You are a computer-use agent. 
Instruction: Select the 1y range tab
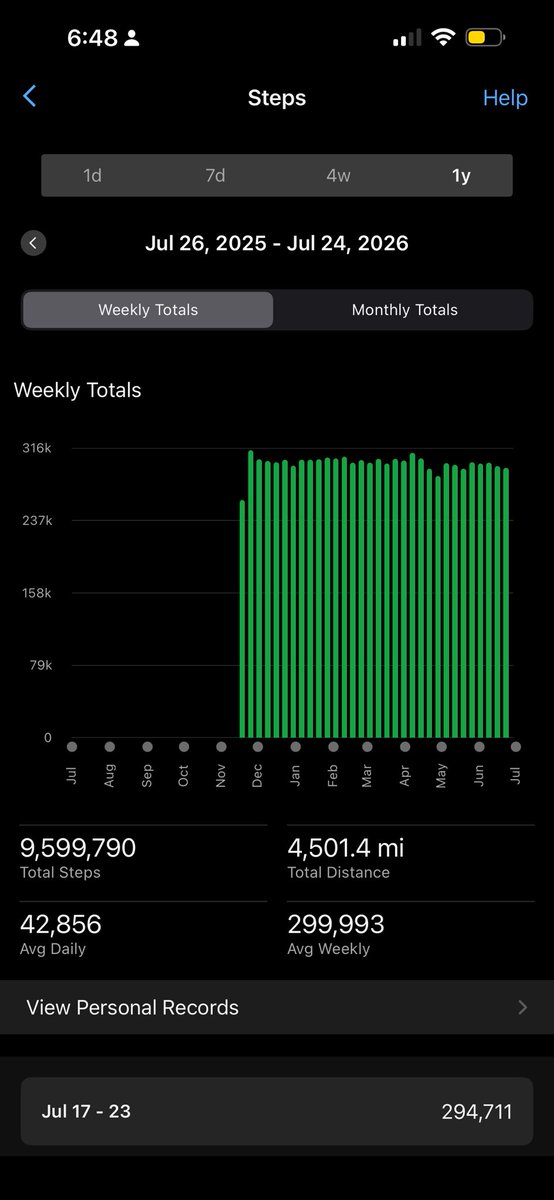[x=461, y=175]
